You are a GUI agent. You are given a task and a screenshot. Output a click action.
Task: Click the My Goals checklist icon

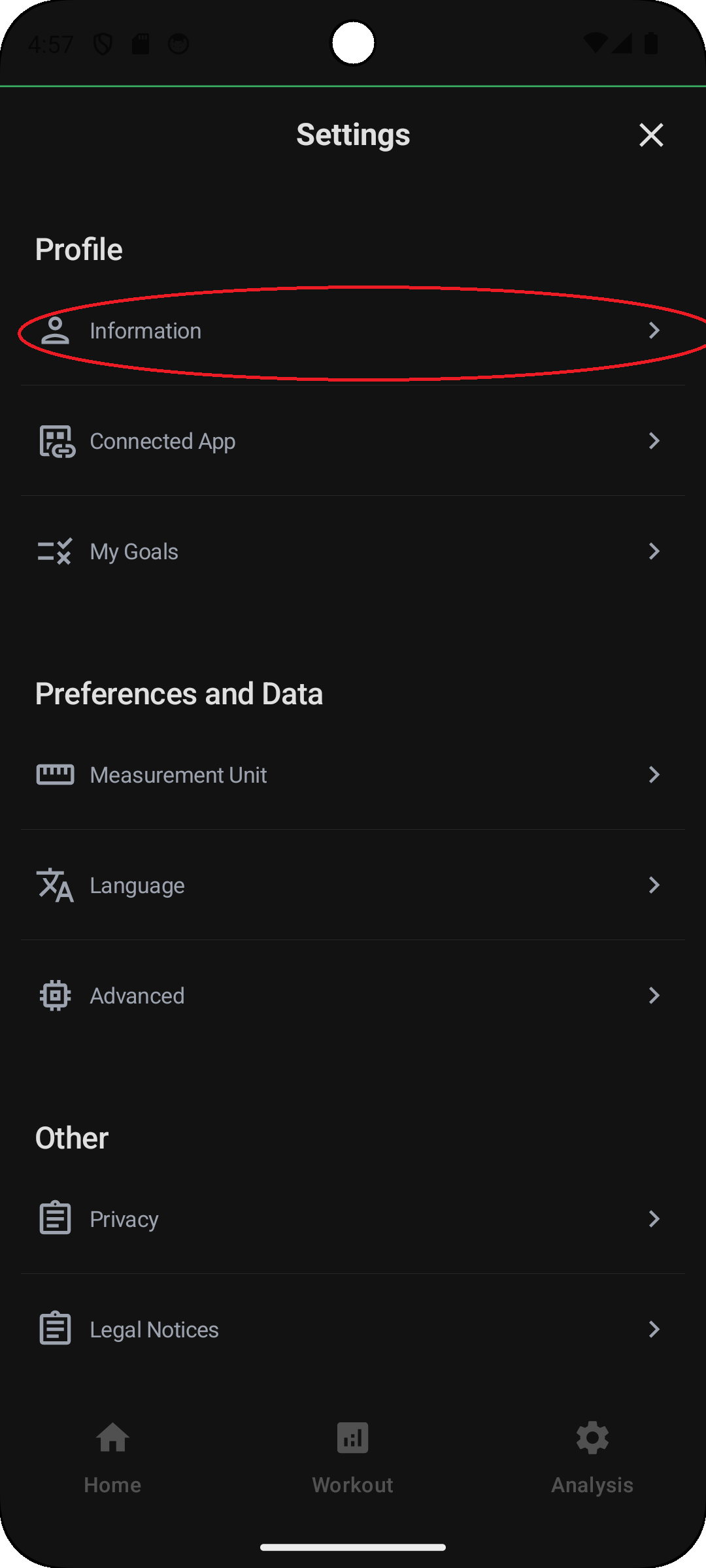tap(55, 551)
